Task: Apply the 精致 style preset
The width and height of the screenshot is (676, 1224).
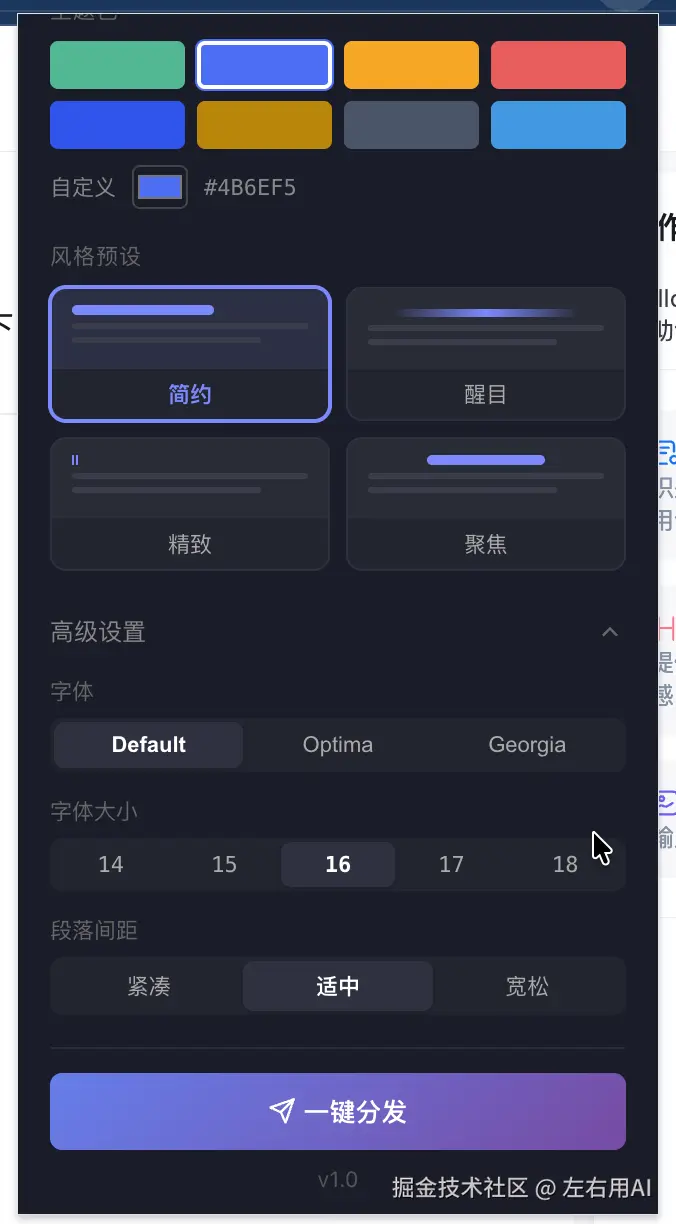Action: 190,504
